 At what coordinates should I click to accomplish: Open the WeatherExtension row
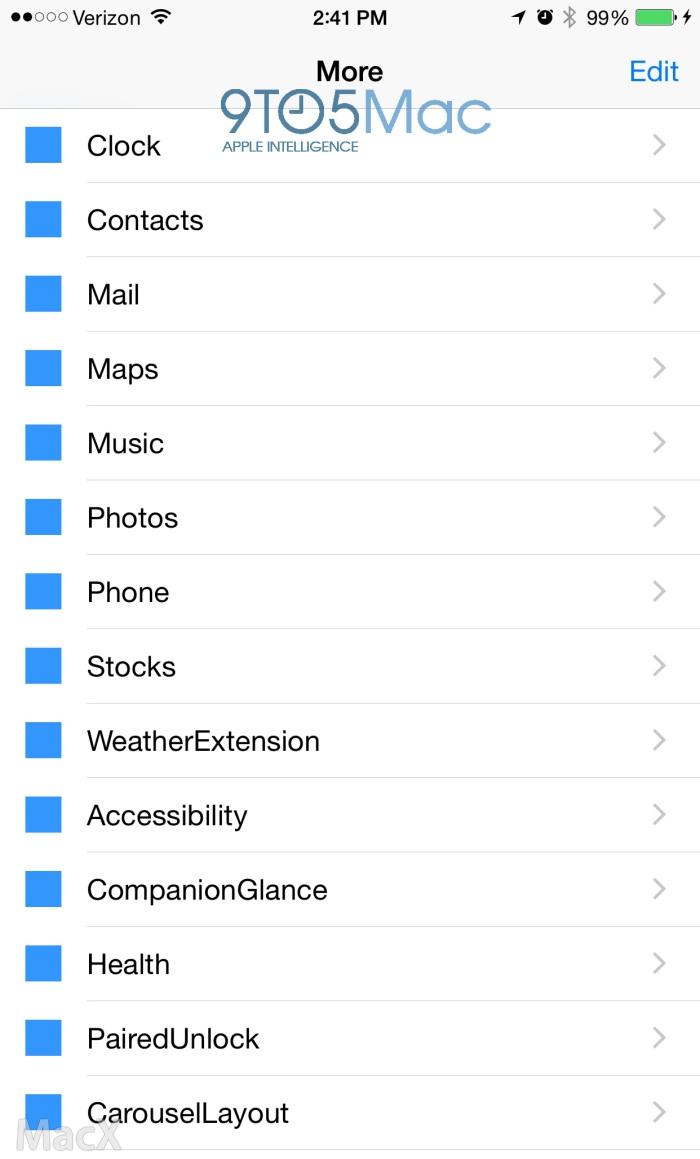tap(350, 741)
